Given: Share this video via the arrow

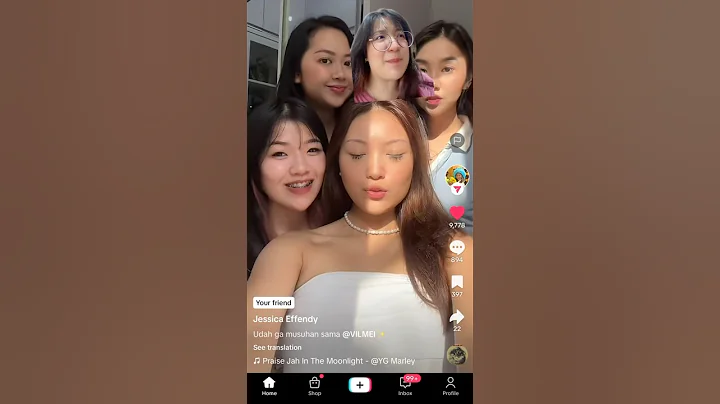Looking at the screenshot, I should tap(457, 317).
